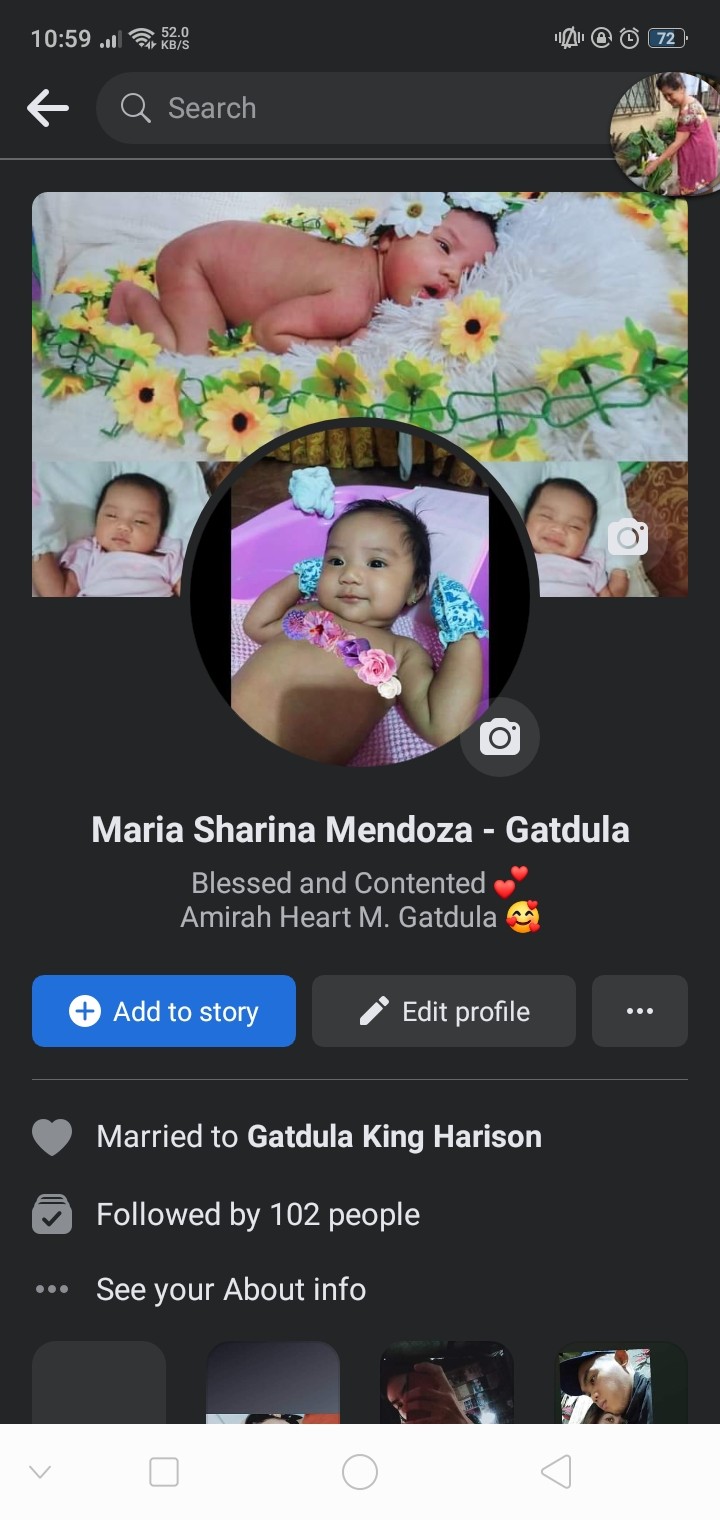Image resolution: width=720 pixels, height=1520 pixels.
Task: Open the floating circular photo bubble
Action: pyautogui.click(x=666, y=133)
